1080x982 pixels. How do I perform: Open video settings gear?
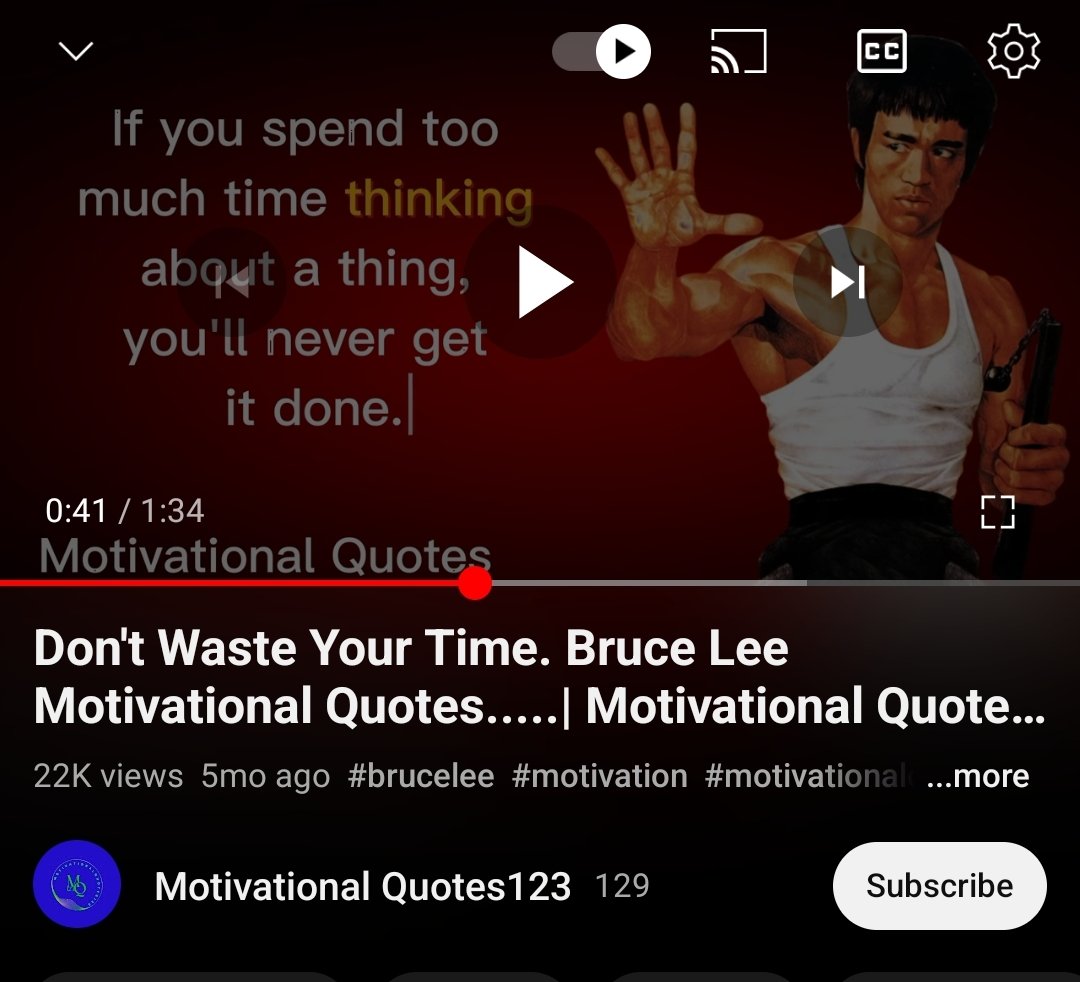1013,51
